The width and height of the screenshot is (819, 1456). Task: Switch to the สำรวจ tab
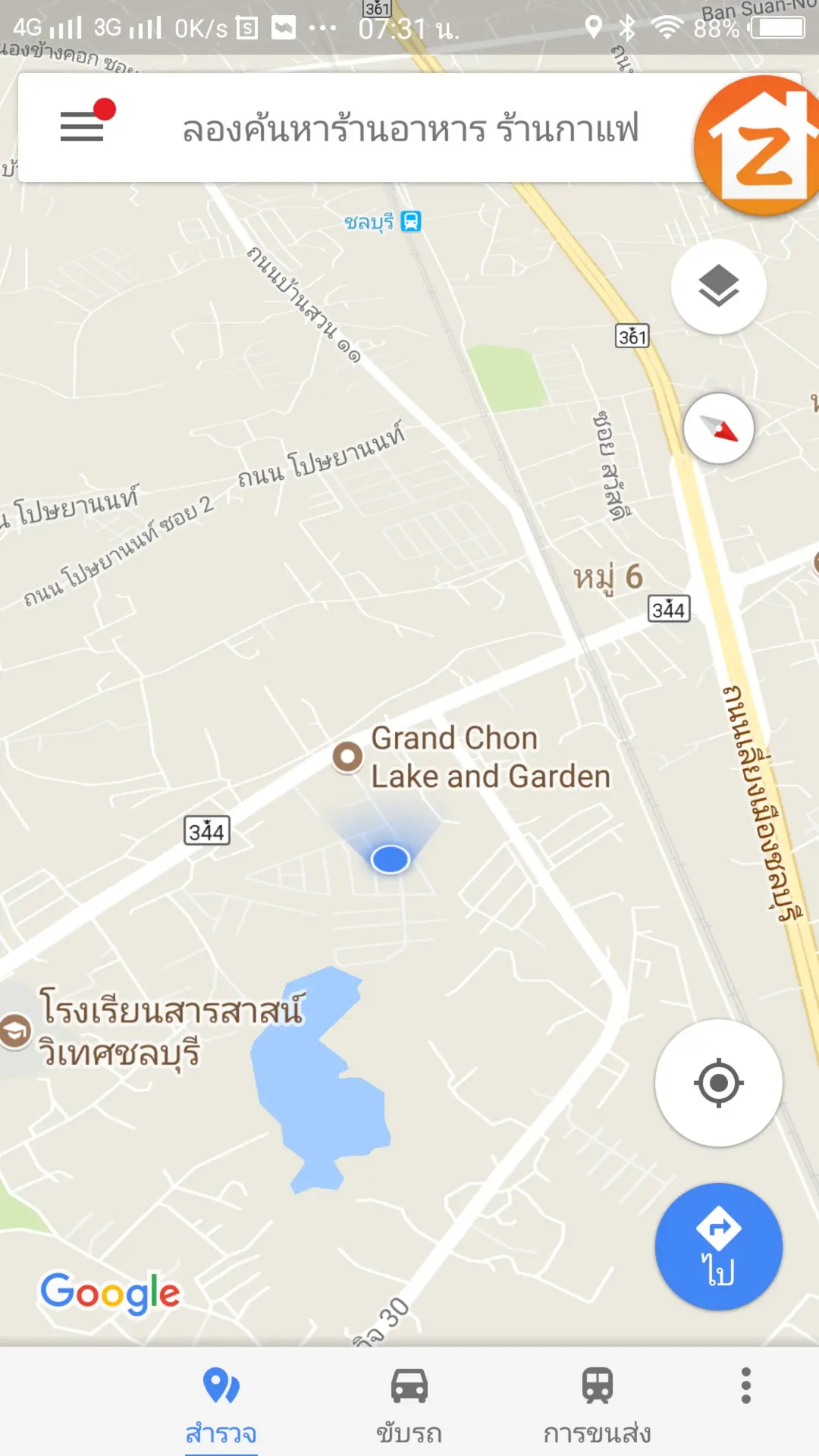tap(221, 1404)
